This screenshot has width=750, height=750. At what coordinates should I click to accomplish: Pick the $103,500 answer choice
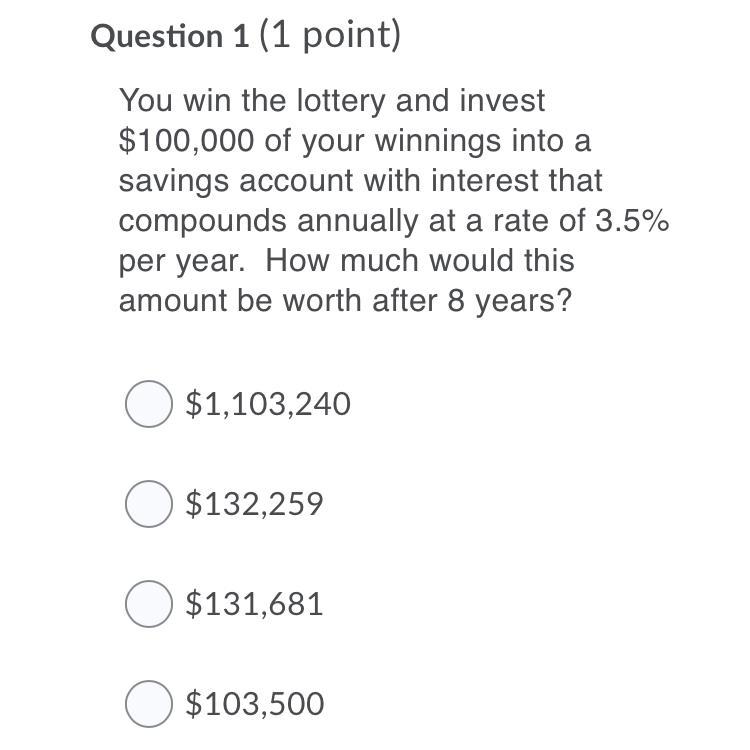[149, 704]
